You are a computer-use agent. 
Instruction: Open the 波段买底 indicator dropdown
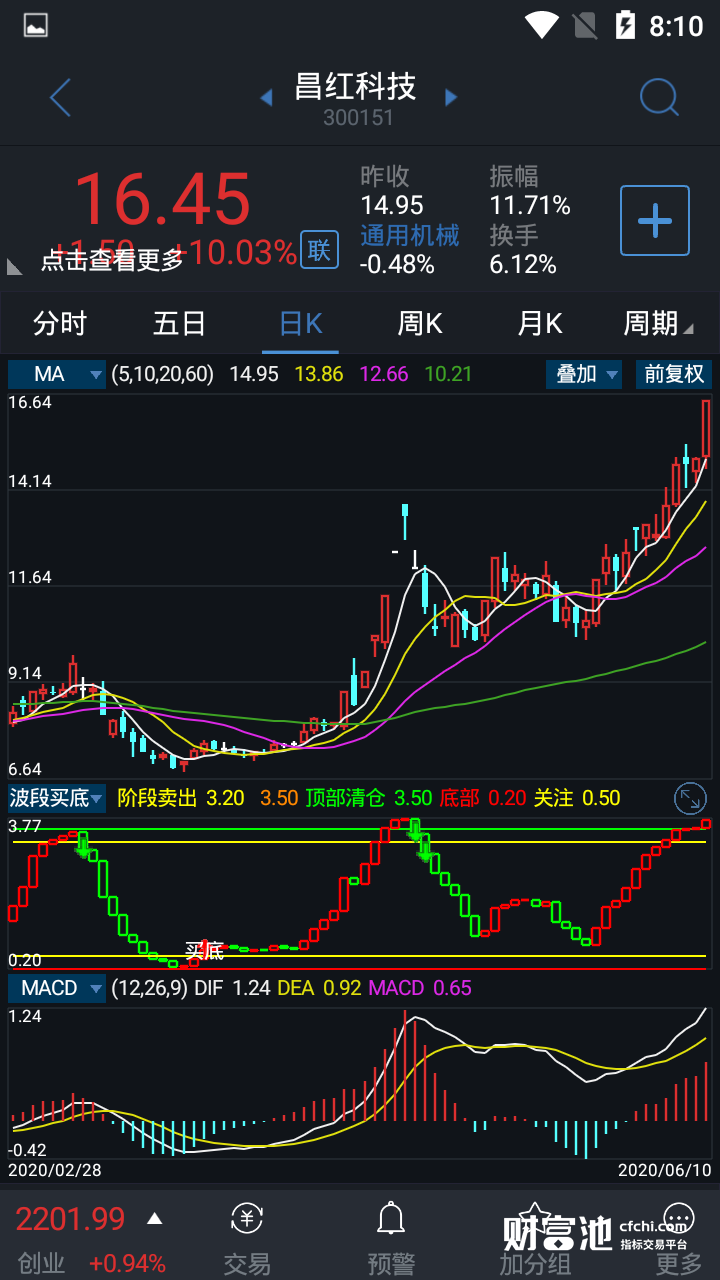(x=57, y=798)
